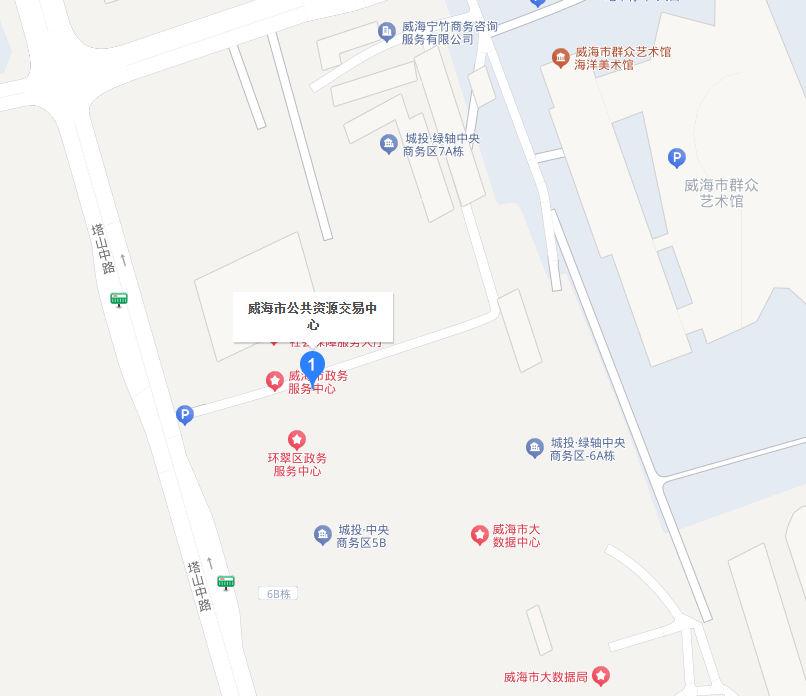Open the 威海市公共资源交易中心 info label
The image size is (806, 696).
click(x=313, y=316)
